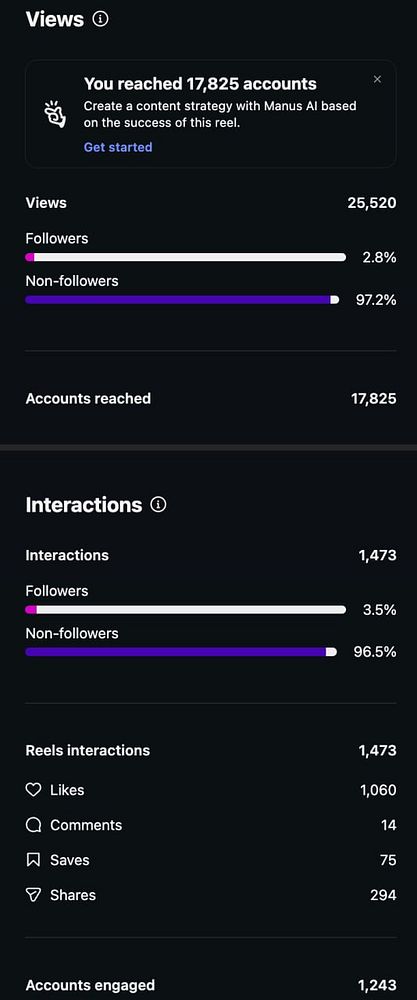Image resolution: width=417 pixels, height=1000 pixels.
Task: Tap the Get started link
Action: (118, 147)
